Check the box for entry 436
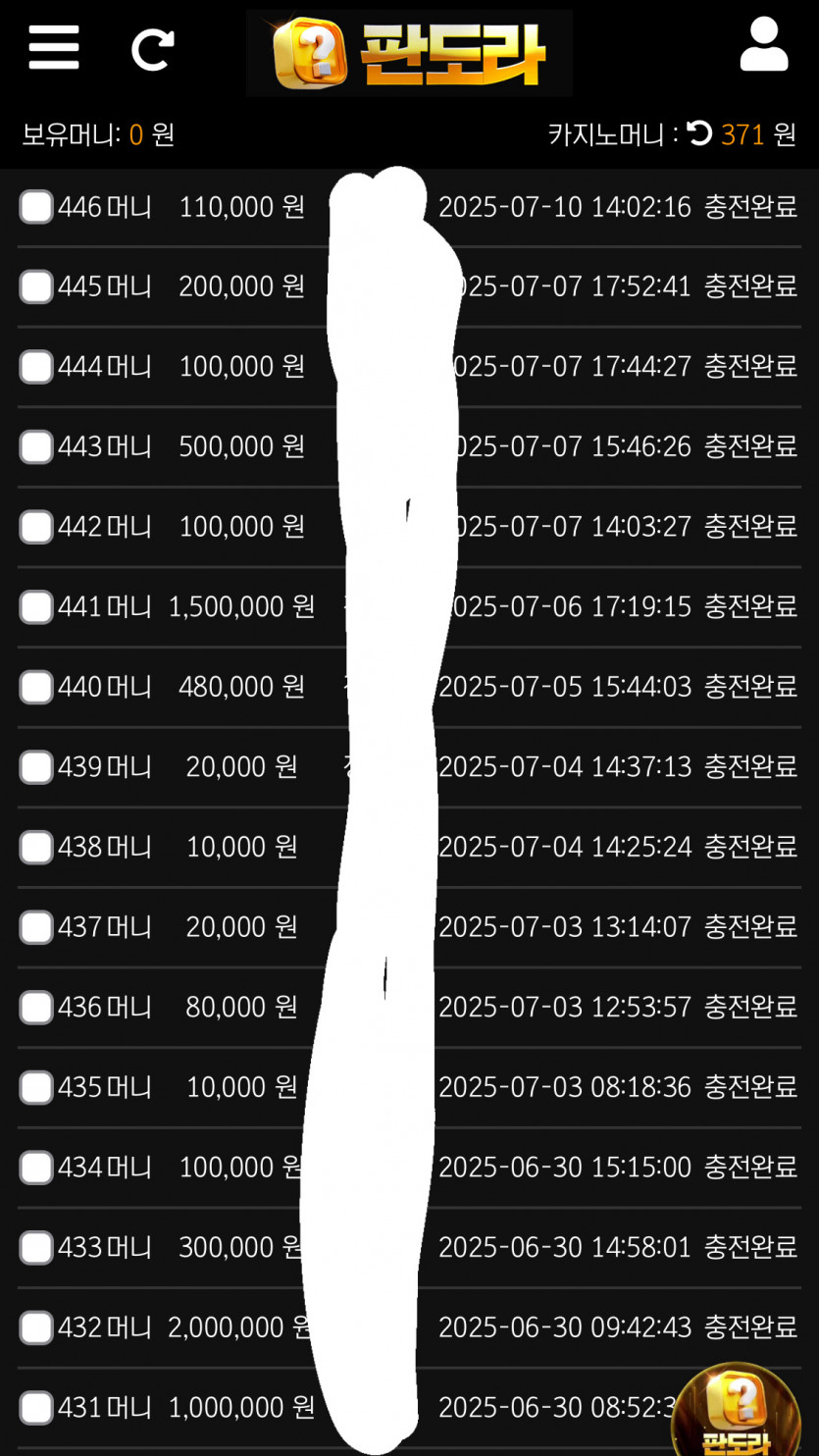The height and width of the screenshot is (1456, 819). coord(36,1008)
